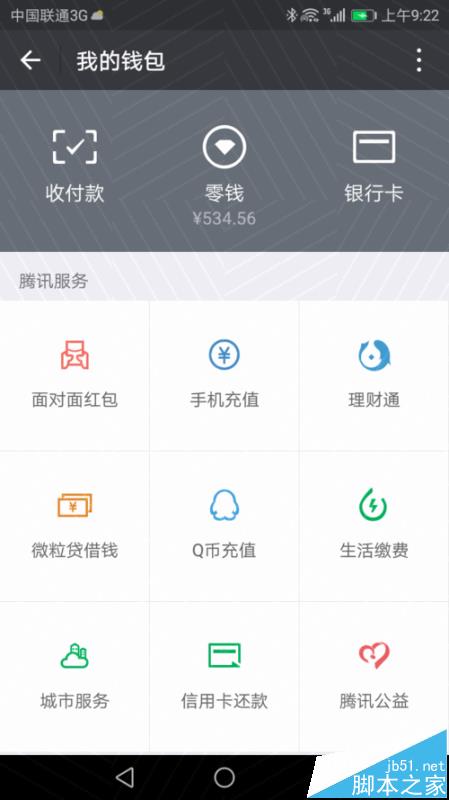Open 银行卡 bank cards
This screenshot has width=449, height=800.
pos(374,166)
